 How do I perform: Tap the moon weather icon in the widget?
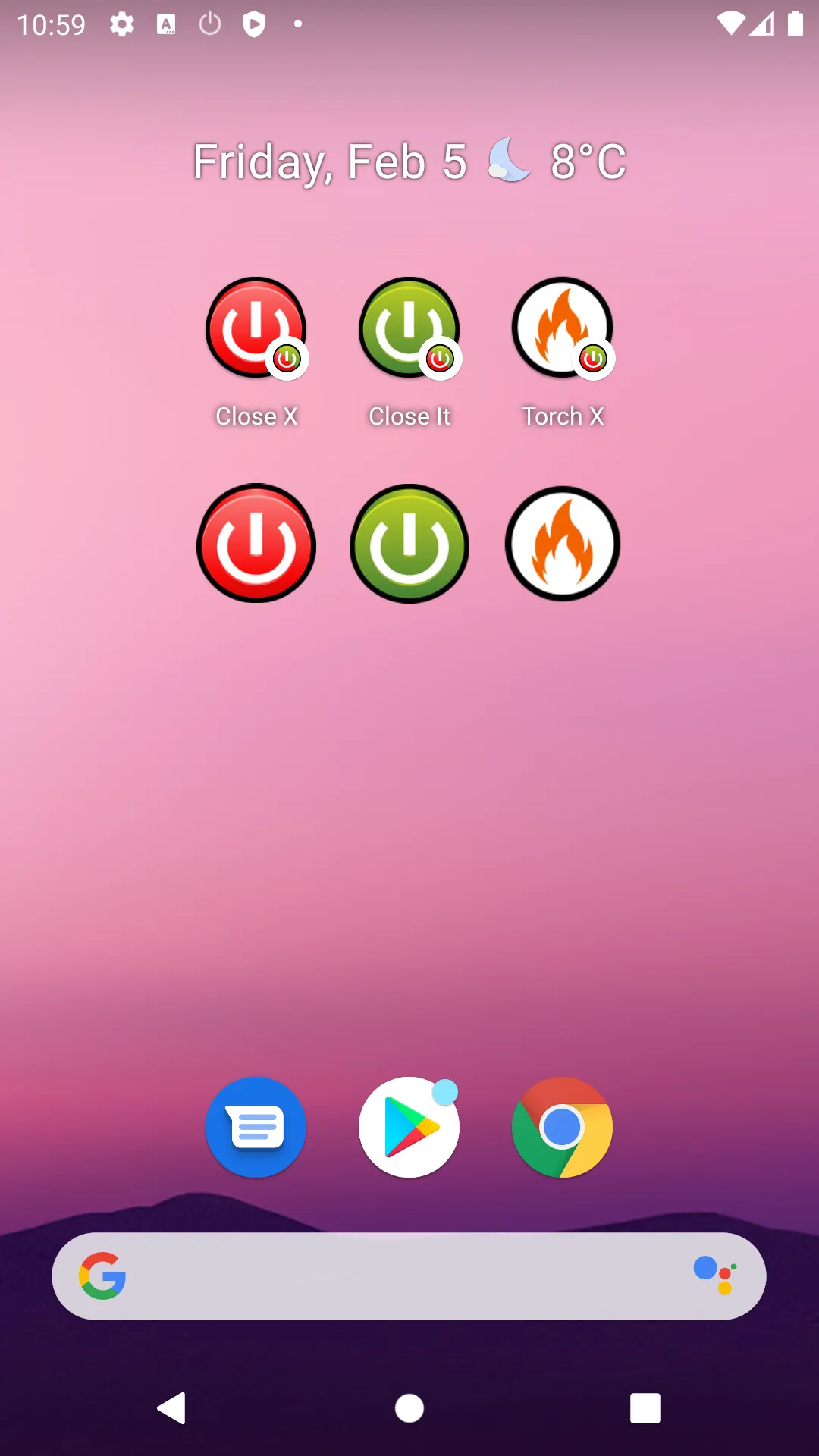(507, 160)
